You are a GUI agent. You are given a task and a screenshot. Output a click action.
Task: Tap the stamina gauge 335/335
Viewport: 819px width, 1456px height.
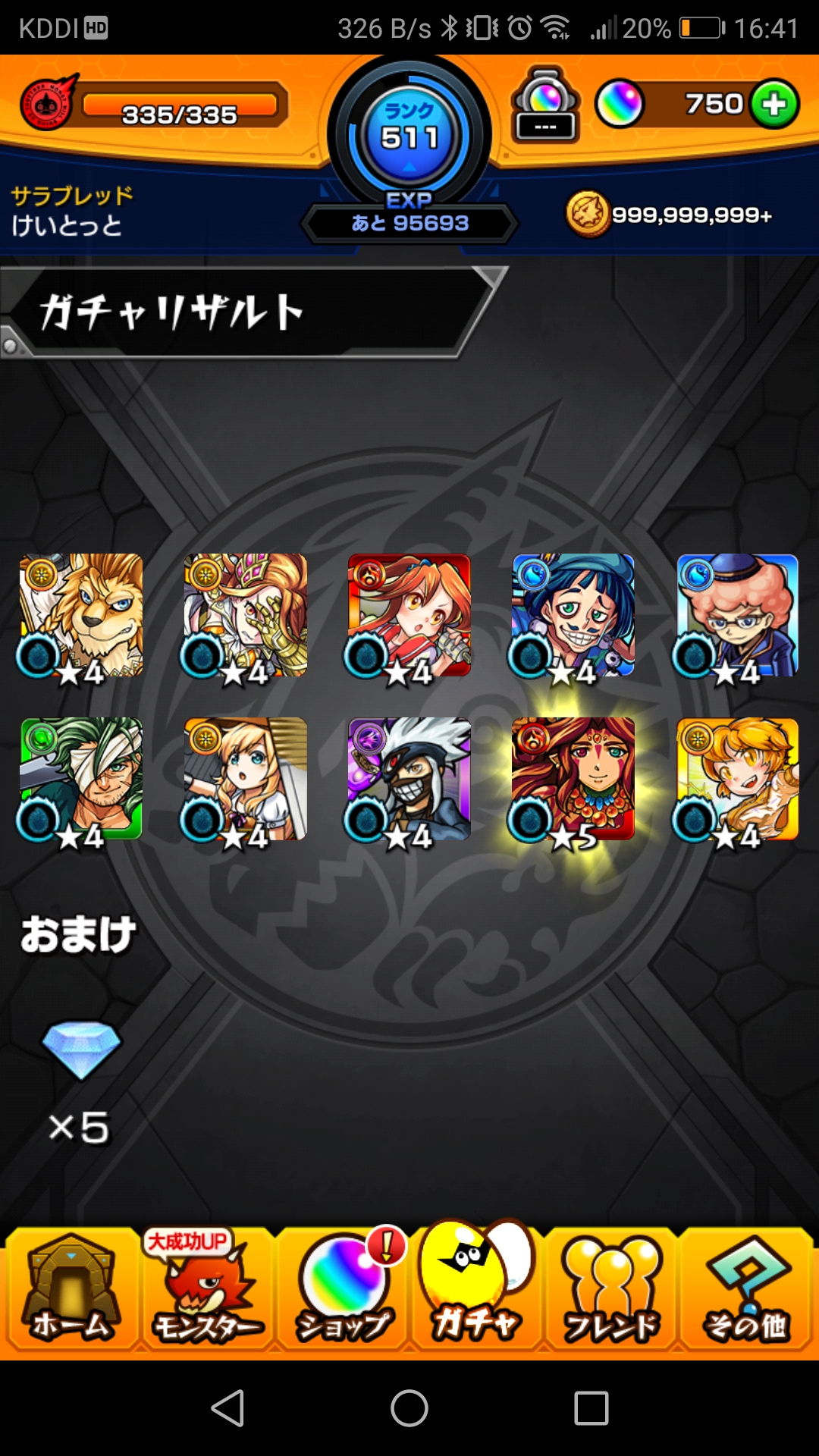[x=180, y=107]
